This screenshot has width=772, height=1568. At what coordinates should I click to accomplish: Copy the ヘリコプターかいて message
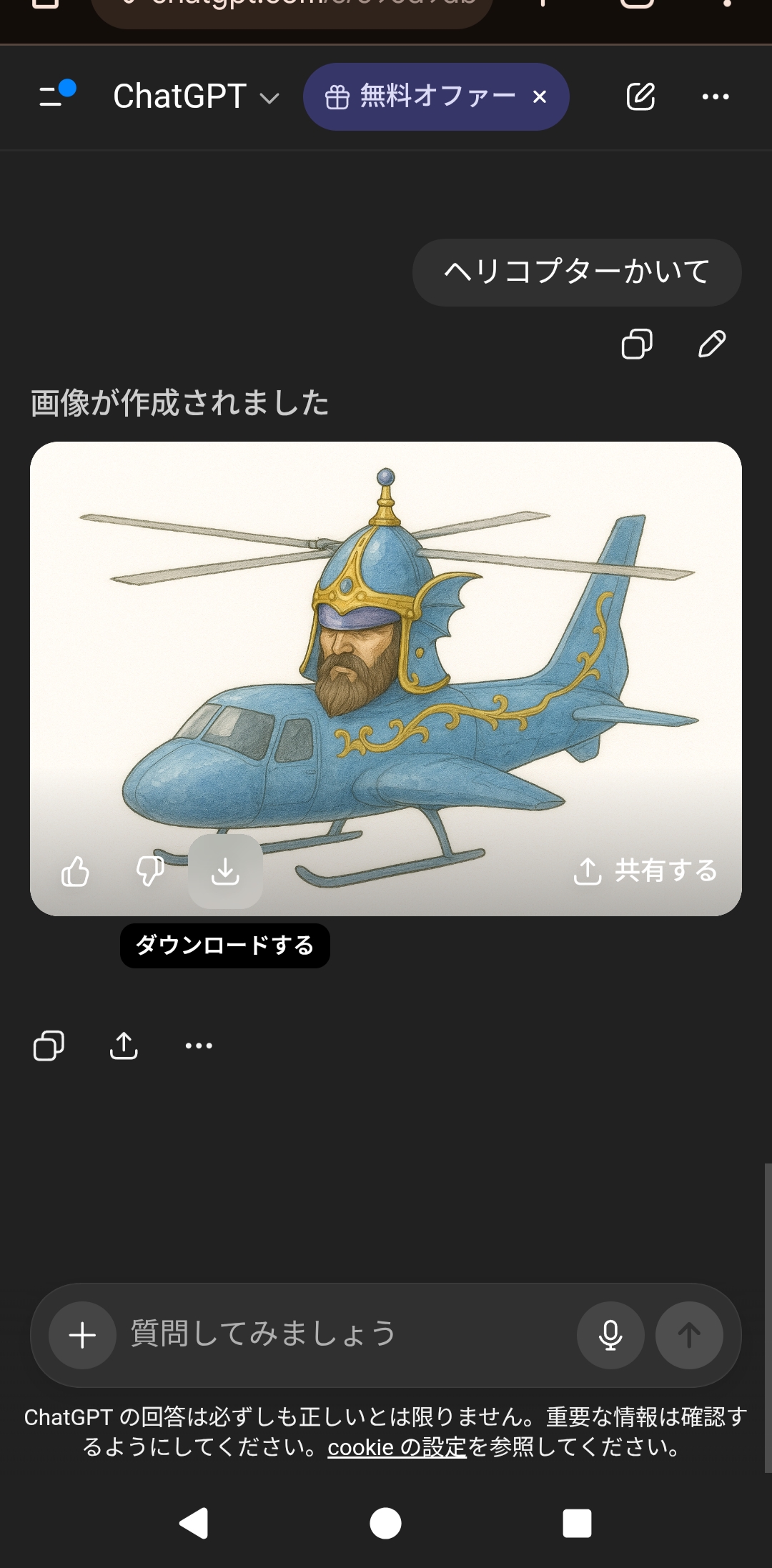pyautogui.click(x=636, y=344)
